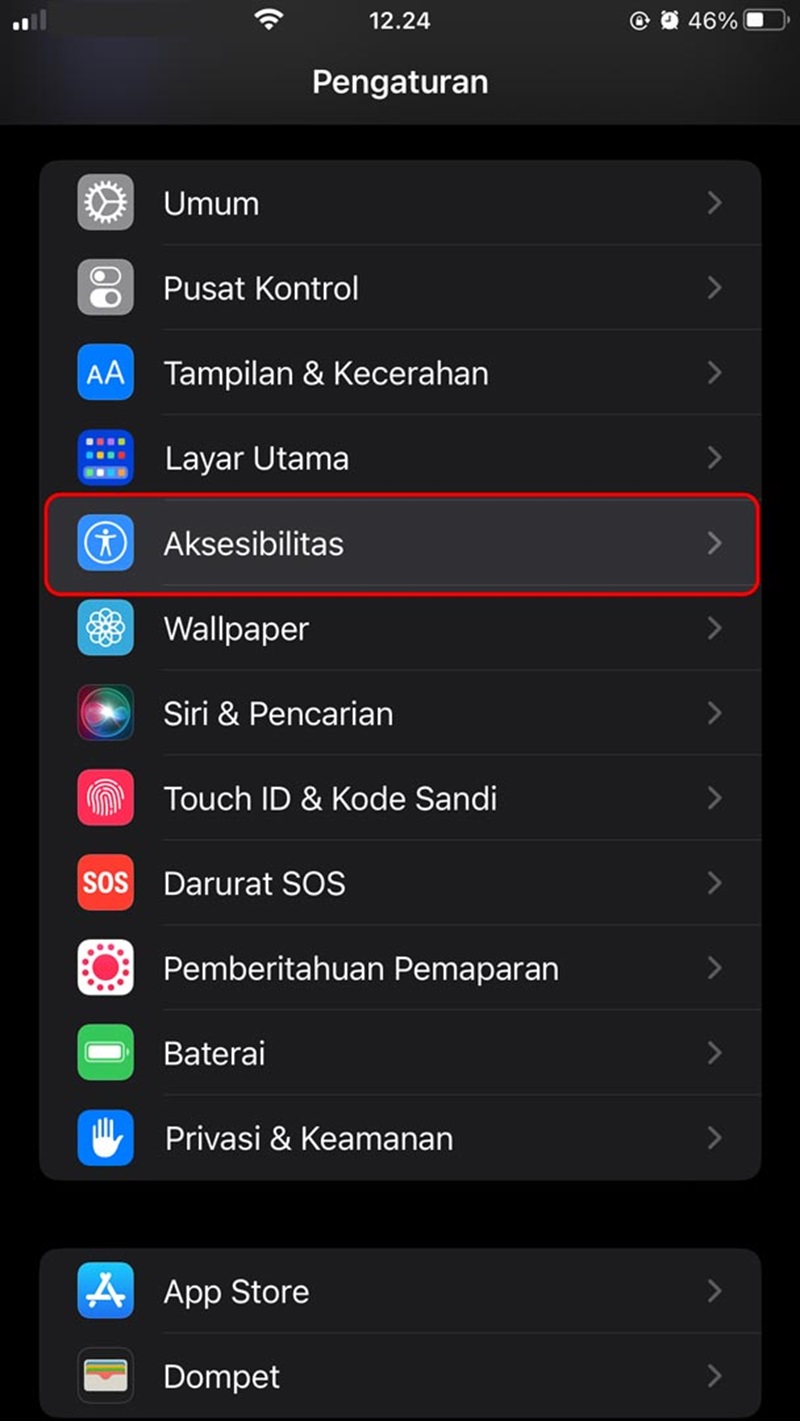800x1421 pixels.
Task: Open Privasi & Keamanan
Action: (x=400, y=1138)
